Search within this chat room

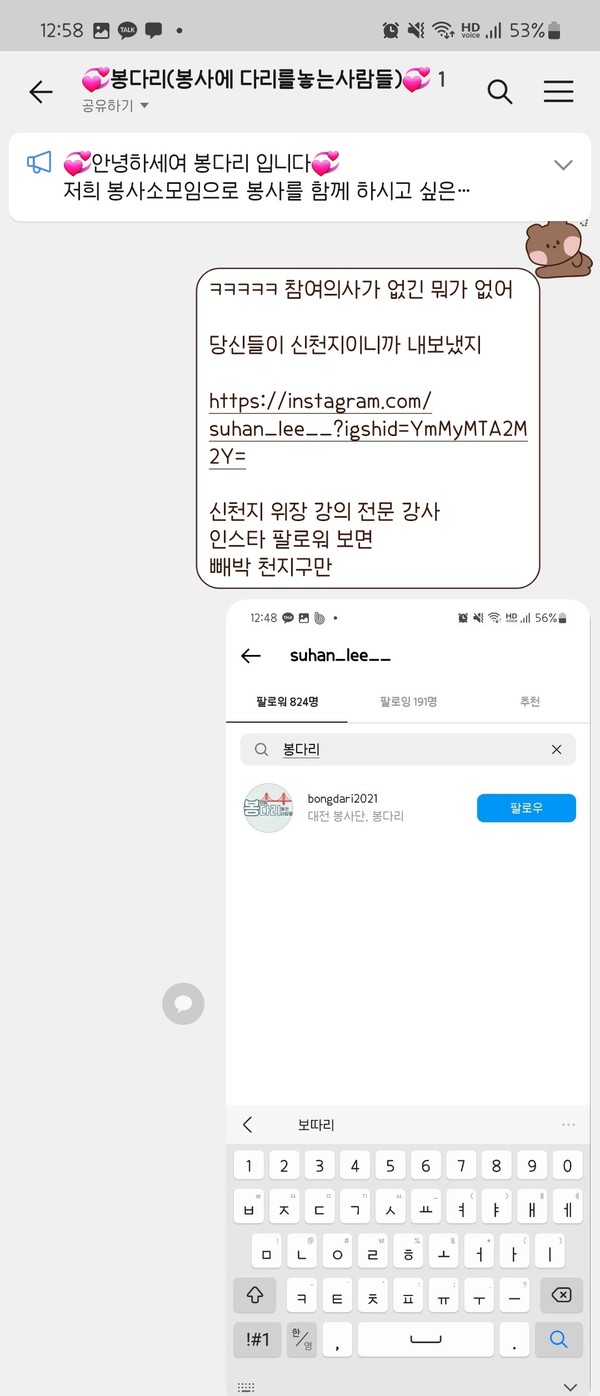tap(500, 92)
